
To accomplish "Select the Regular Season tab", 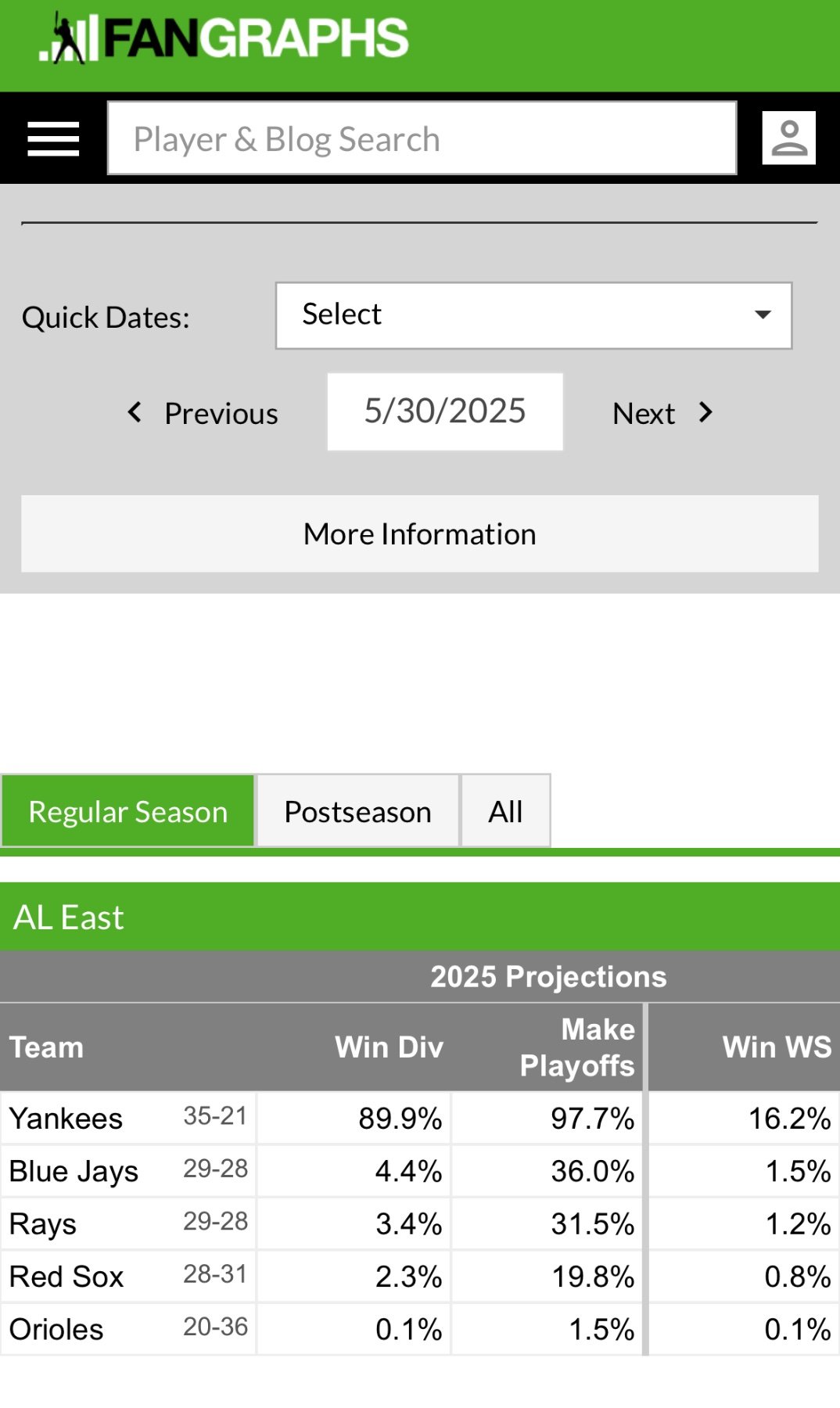I will pyautogui.click(x=128, y=812).
